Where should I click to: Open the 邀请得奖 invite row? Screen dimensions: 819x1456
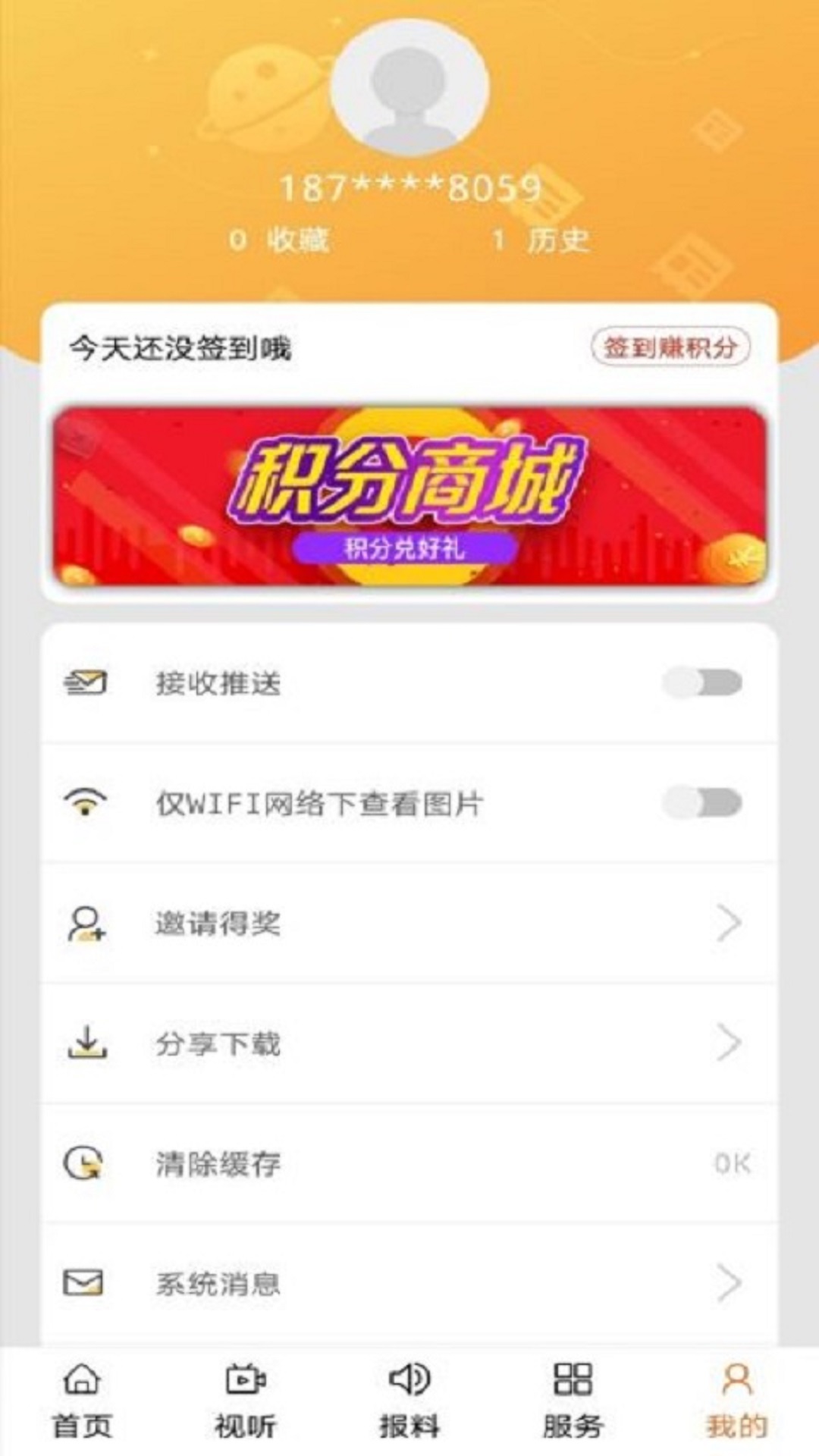point(409,923)
